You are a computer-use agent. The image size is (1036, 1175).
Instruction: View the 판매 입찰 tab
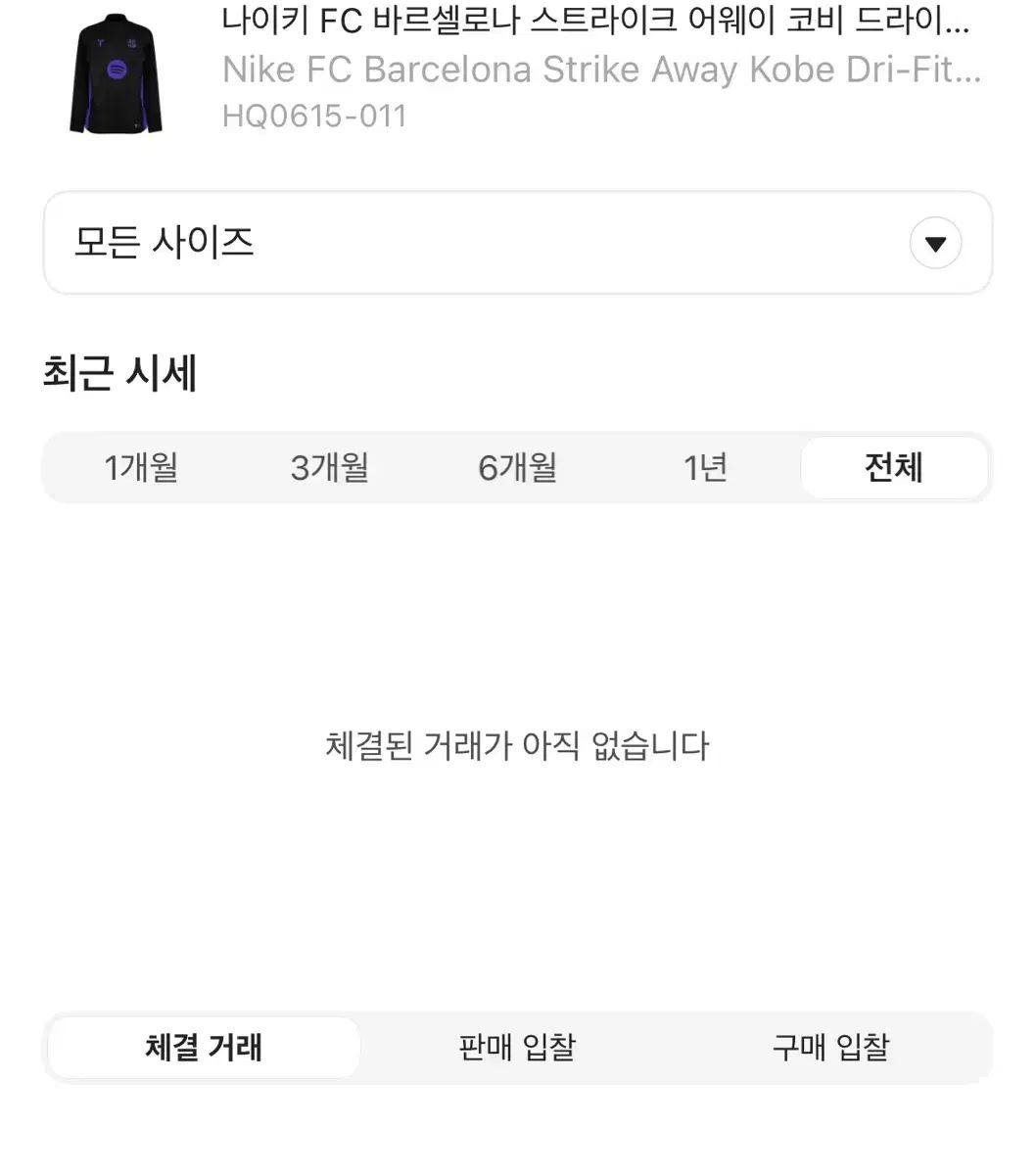point(517,1048)
